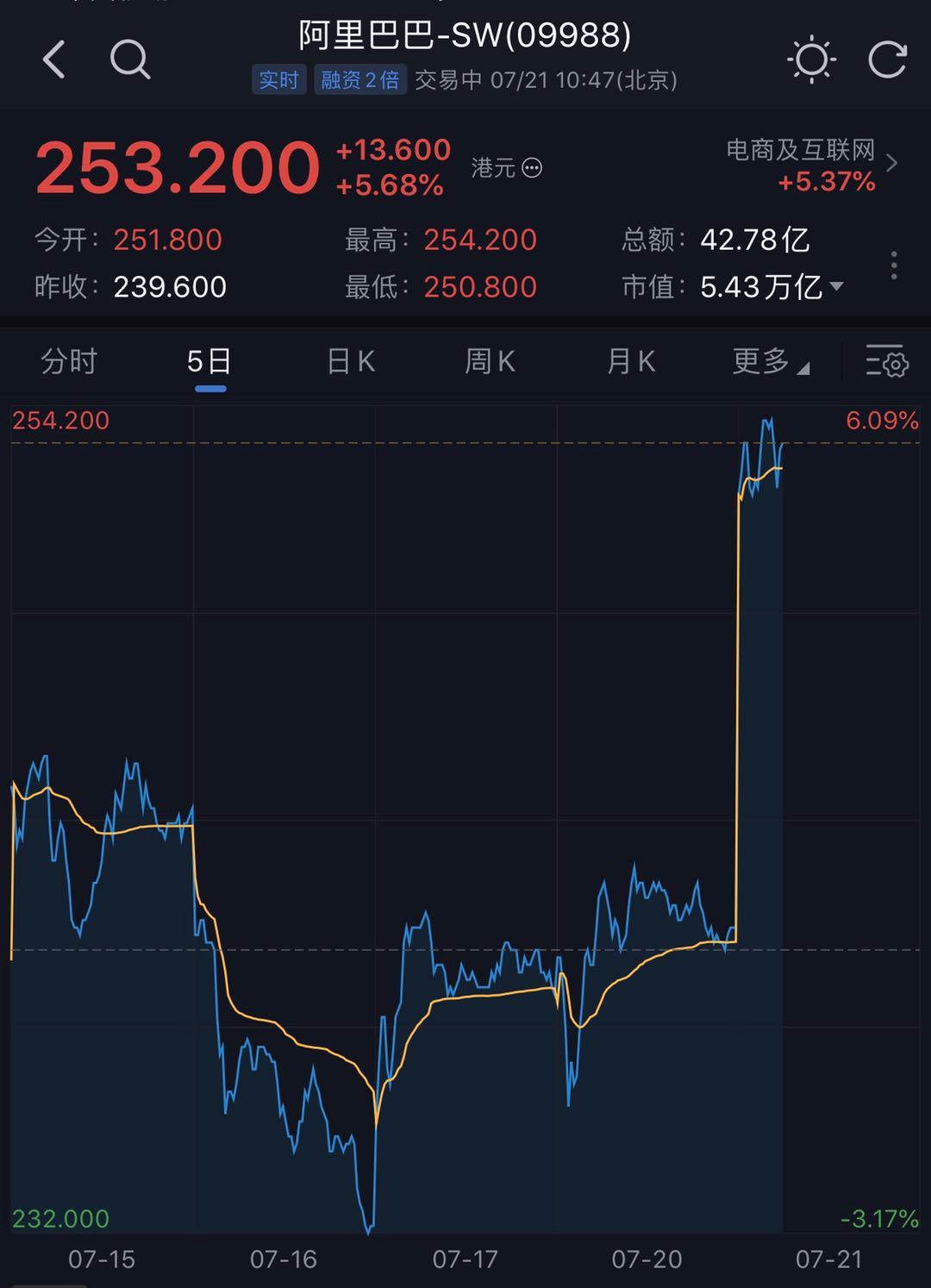Open the vertical three-dot menu
The height and width of the screenshot is (1288, 931).
[894, 266]
